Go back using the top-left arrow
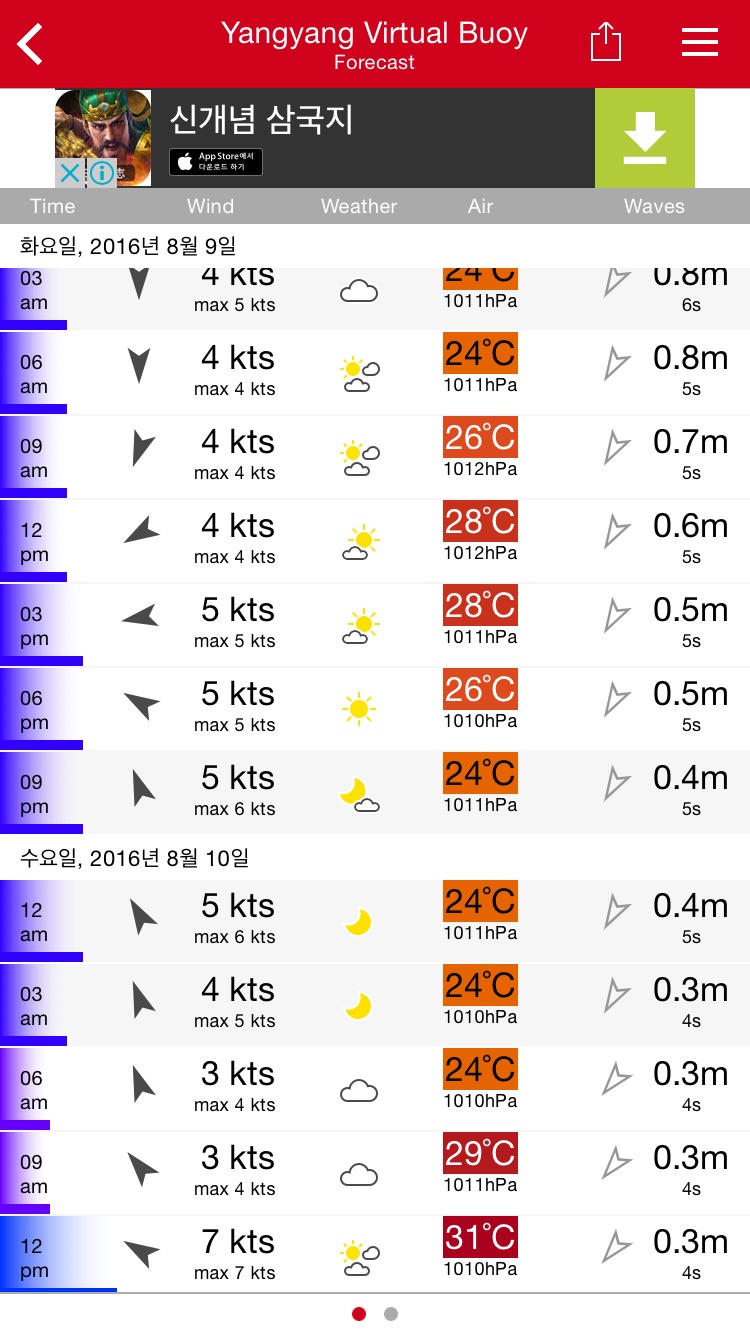Screen dimensions: 750x1334 (x=30, y=44)
